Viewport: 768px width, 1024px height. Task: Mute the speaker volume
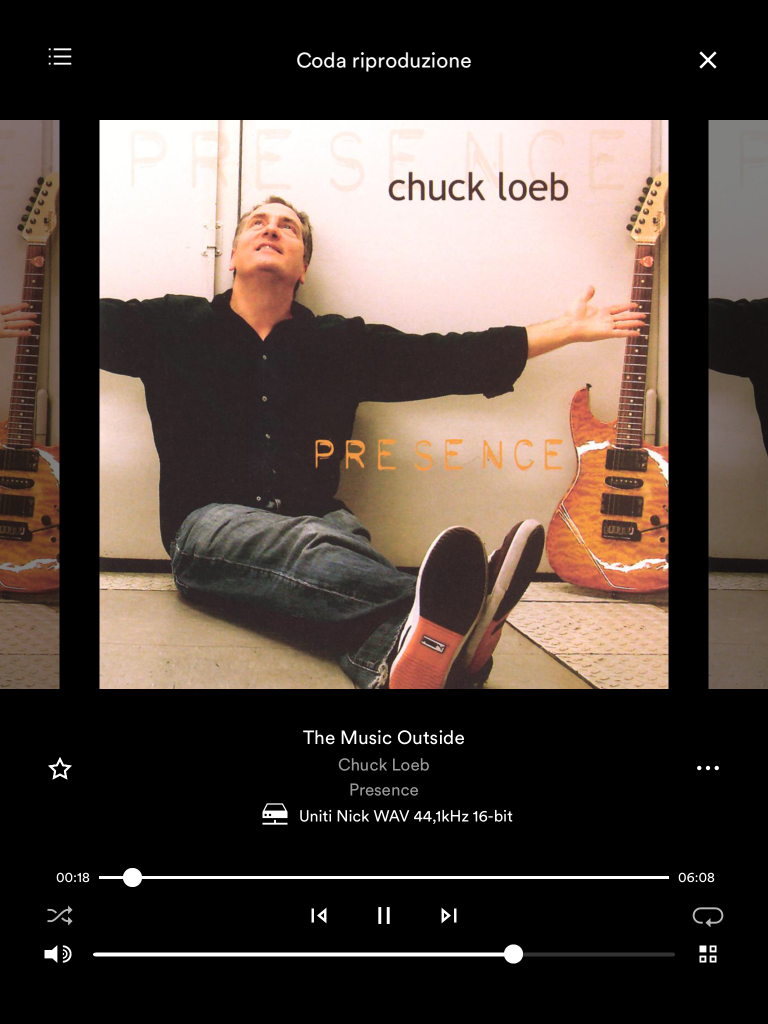click(x=58, y=954)
